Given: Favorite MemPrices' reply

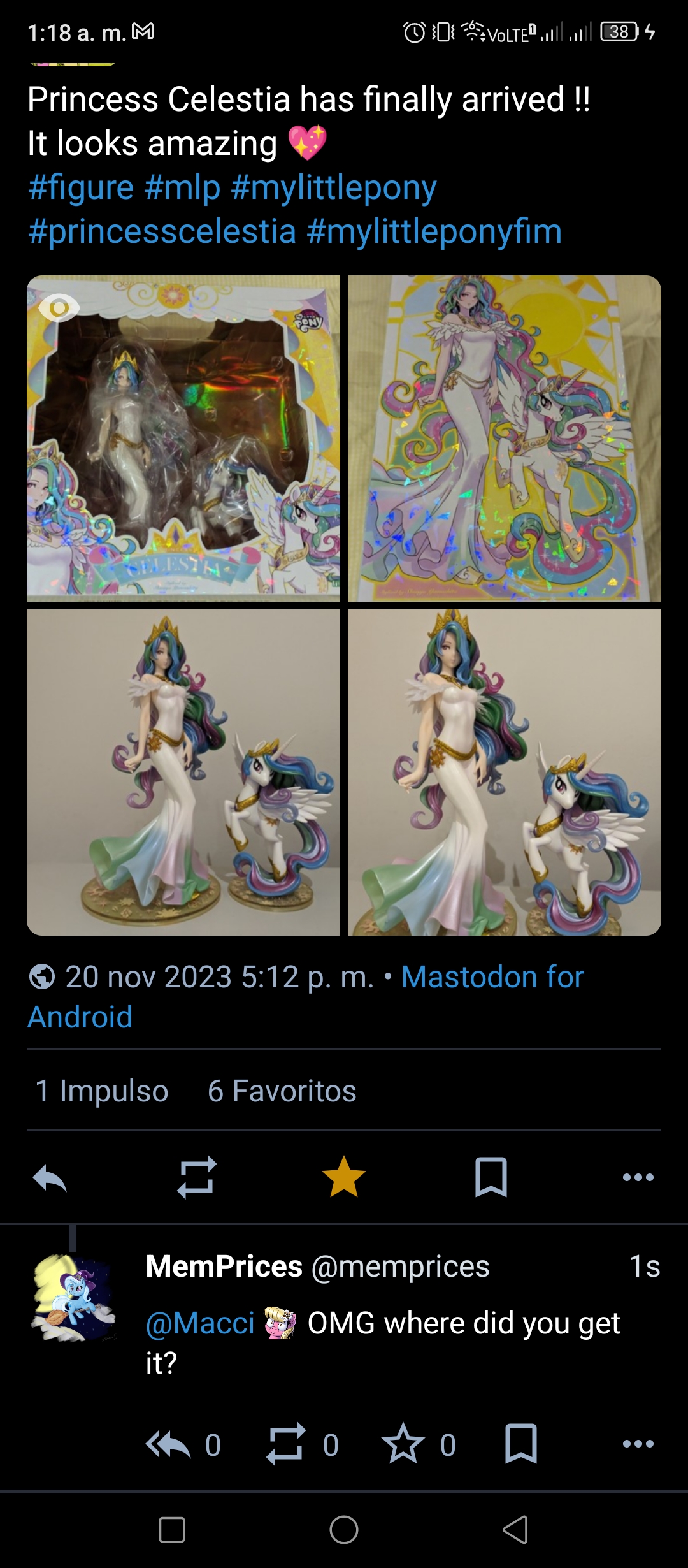Looking at the screenshot, I should (403, 1444).
